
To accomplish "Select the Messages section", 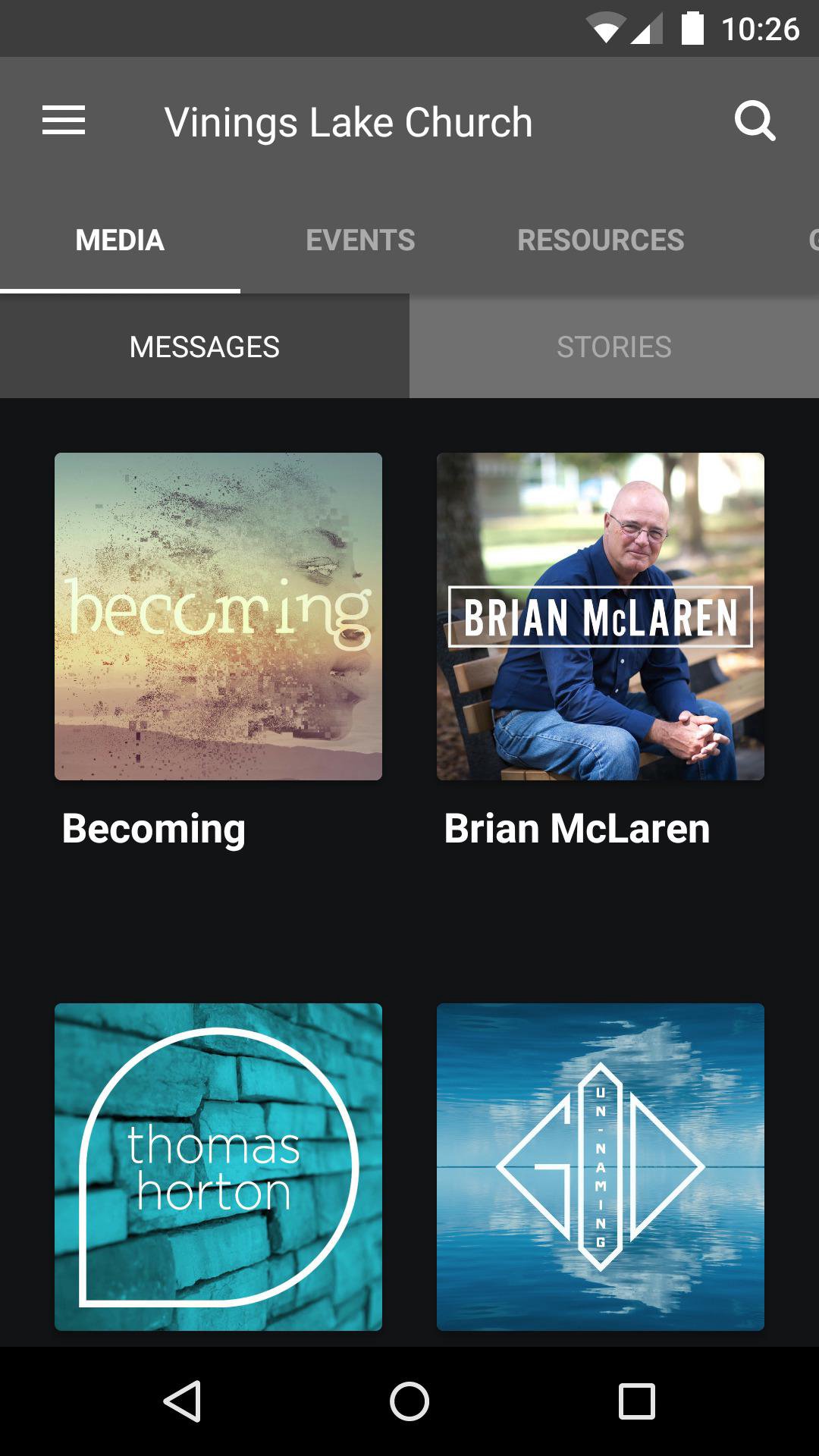I will point(205,347).
